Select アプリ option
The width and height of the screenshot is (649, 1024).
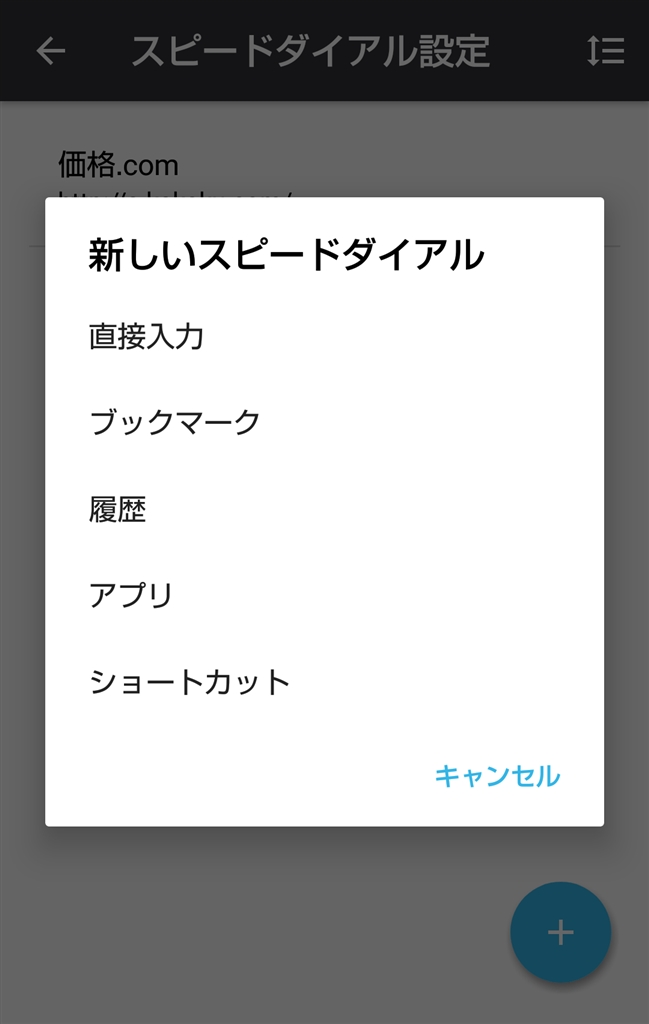point(132,596)
